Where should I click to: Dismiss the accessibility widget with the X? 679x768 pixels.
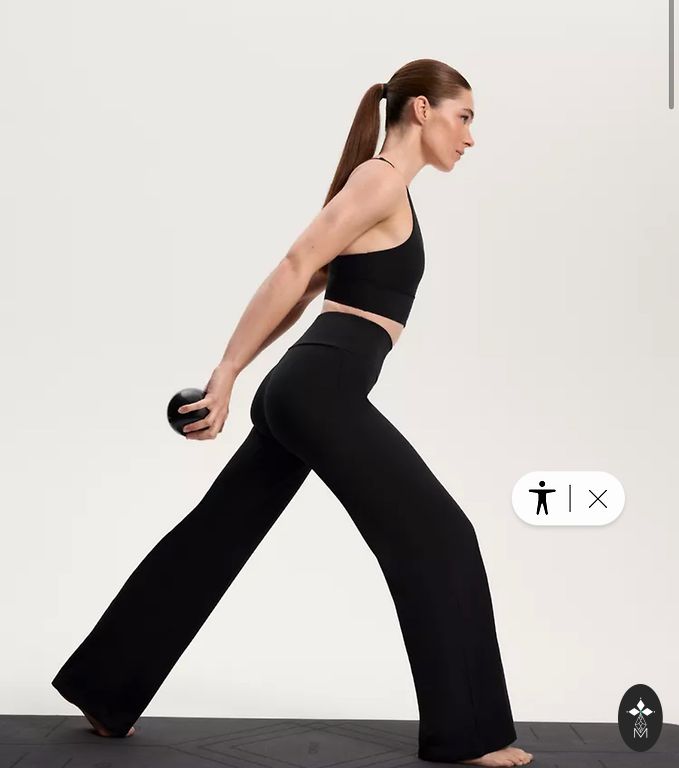click(598, 499)
